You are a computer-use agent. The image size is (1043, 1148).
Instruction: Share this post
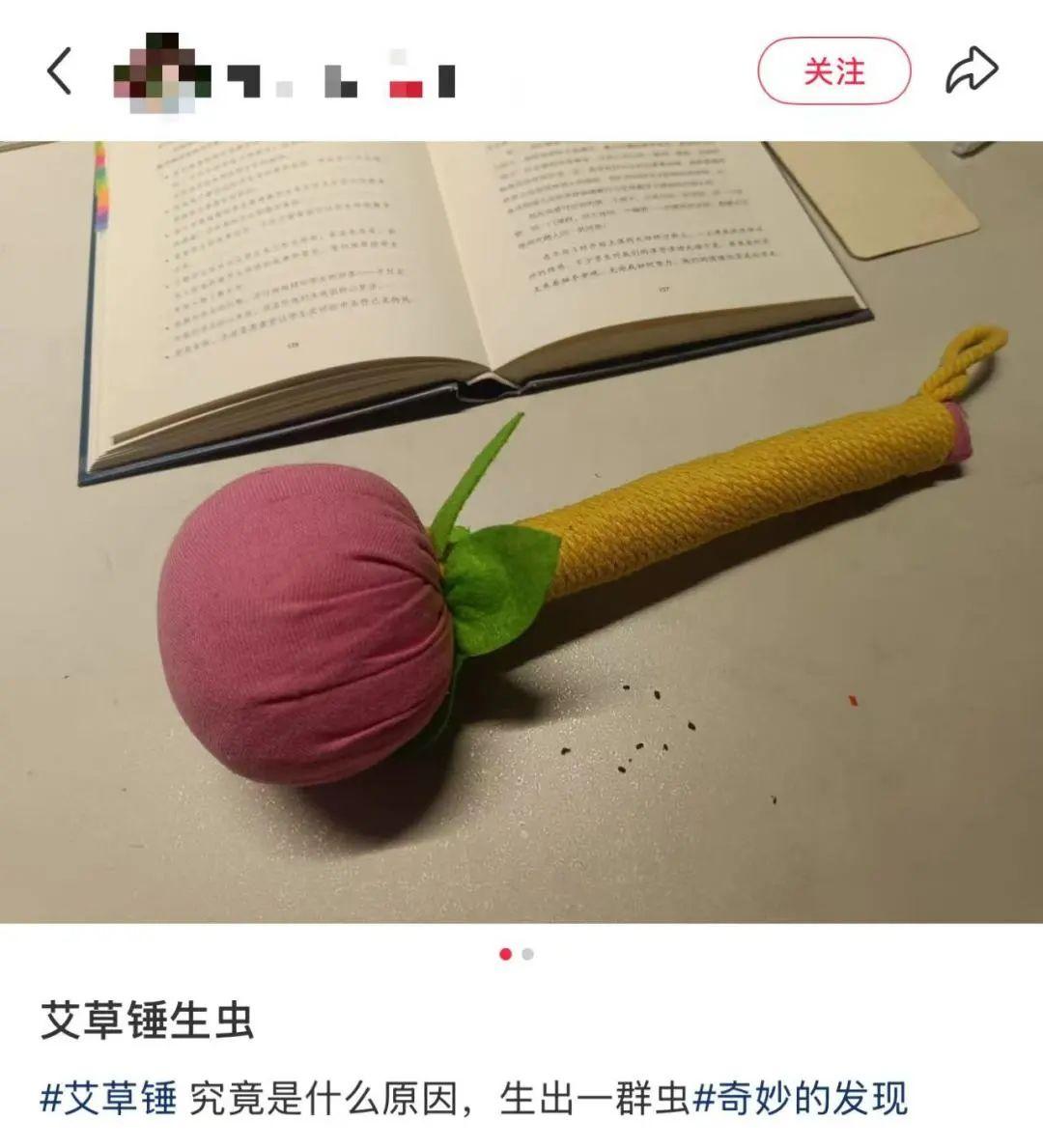(971, 71)
